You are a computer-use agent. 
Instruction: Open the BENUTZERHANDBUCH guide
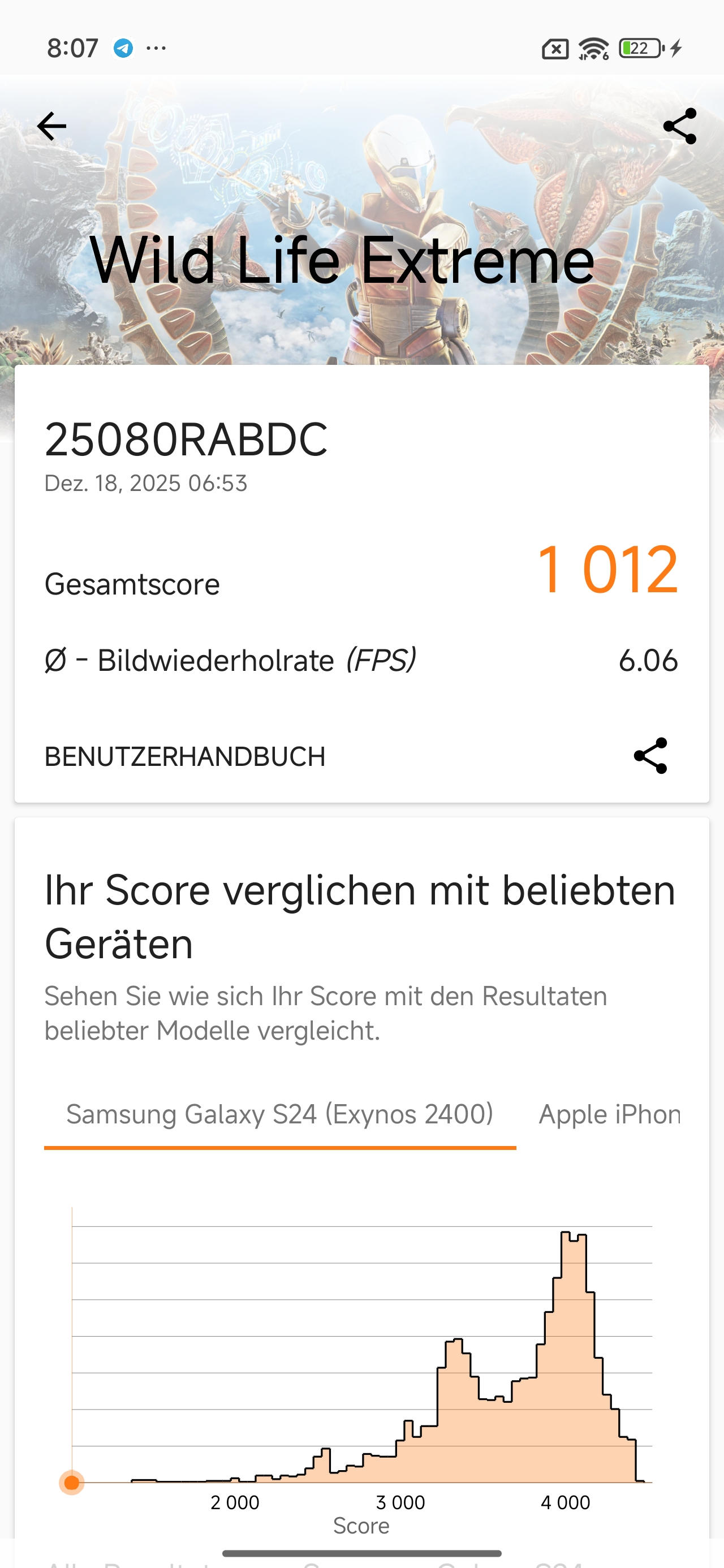(185, 757)
